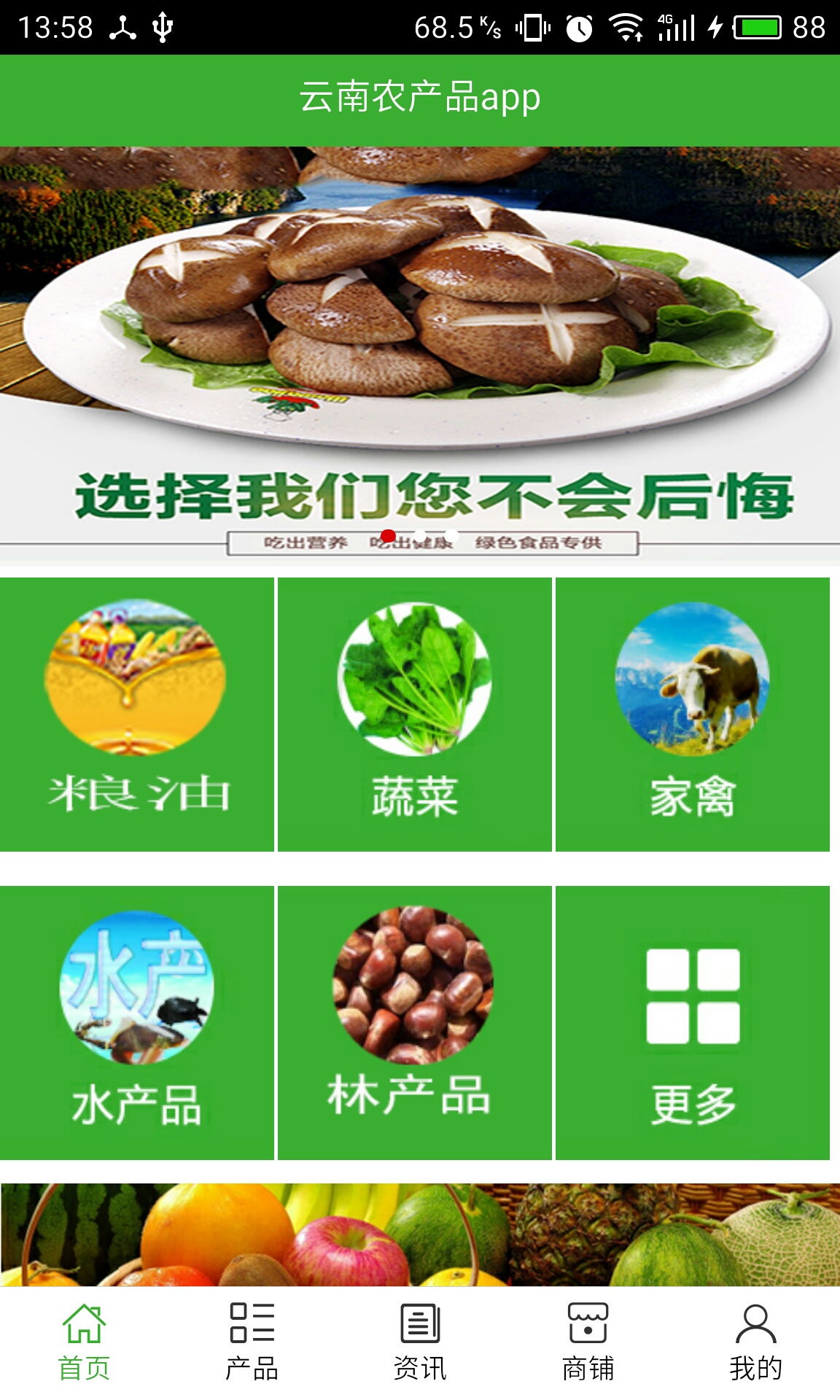Open the 家禽 poultry category
840x1400 pixels.
[x=692, y=714]
